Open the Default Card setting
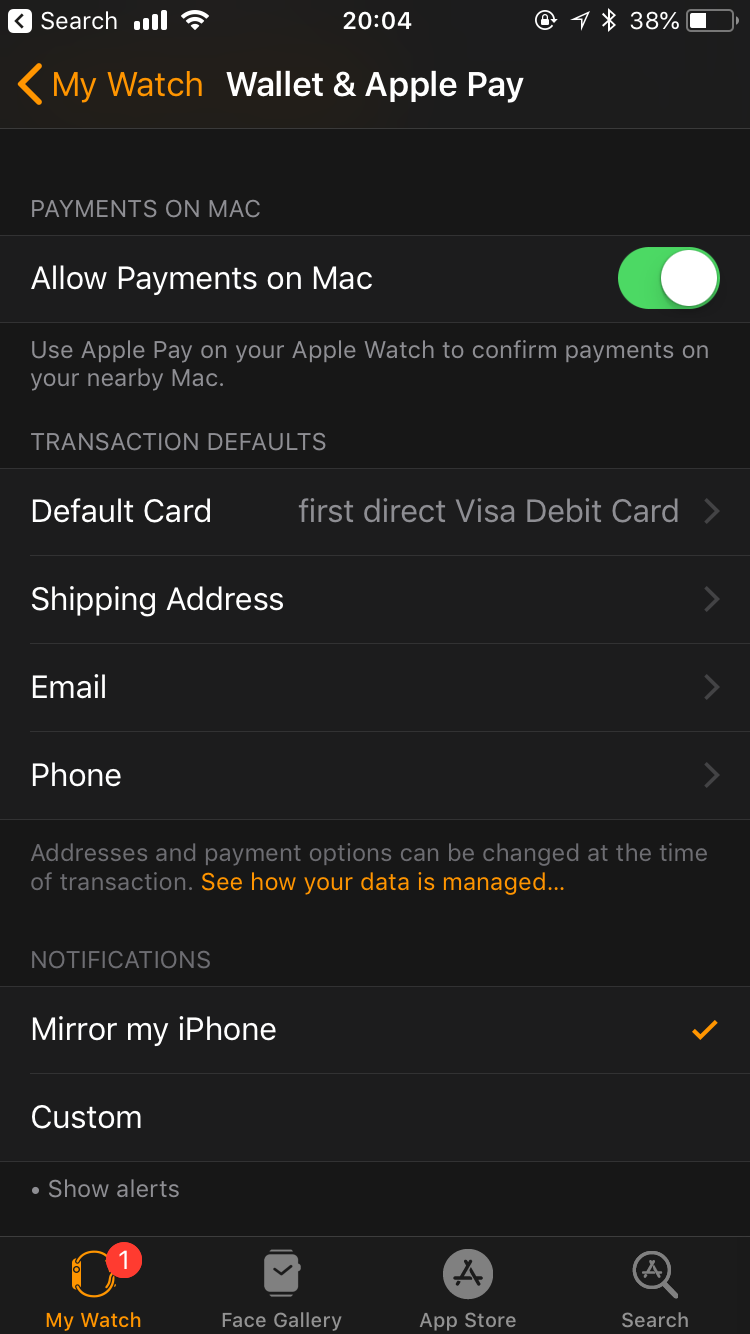Image resolution: width=750 pixels, height=1334 pixels. point(375,511)
